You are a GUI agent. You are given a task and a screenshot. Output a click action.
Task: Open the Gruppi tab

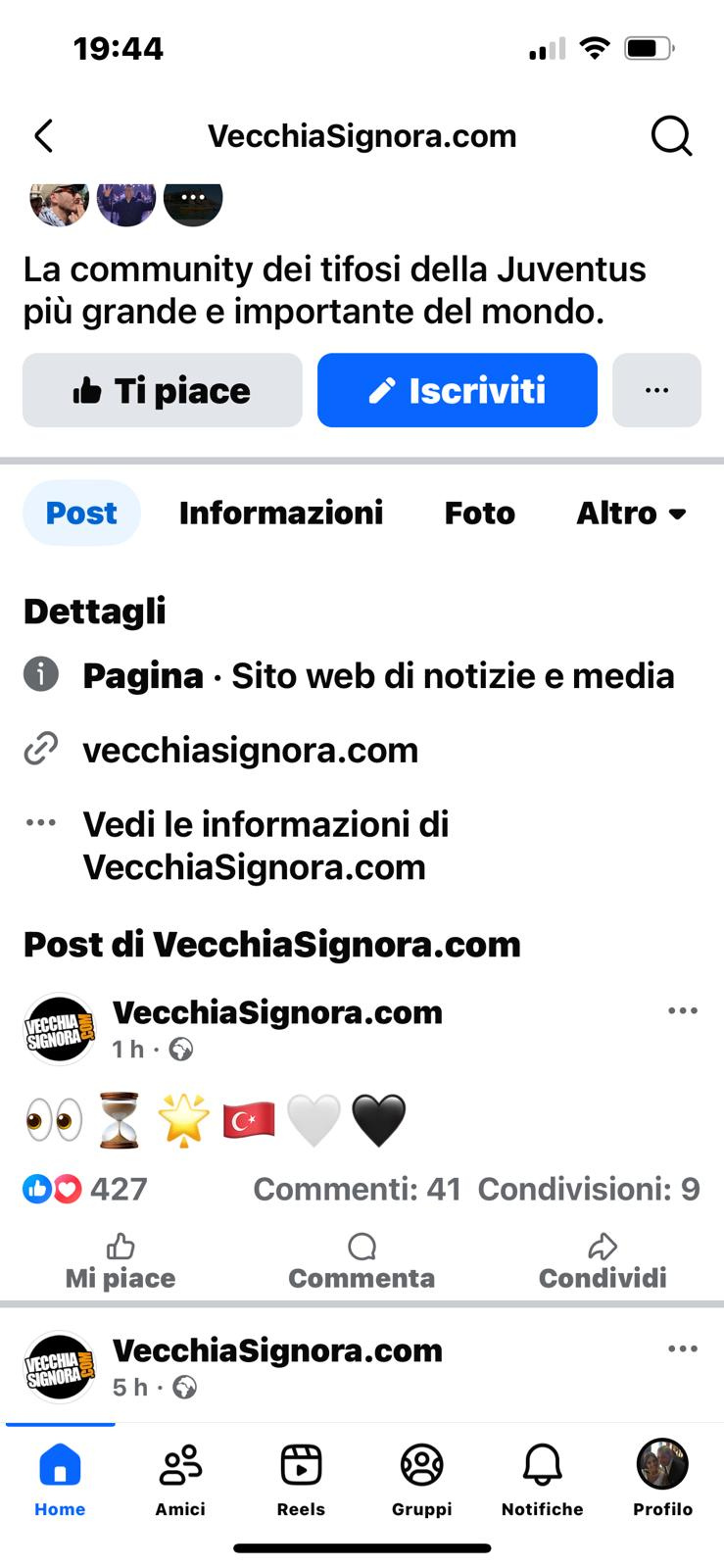tap(422, 1480)
